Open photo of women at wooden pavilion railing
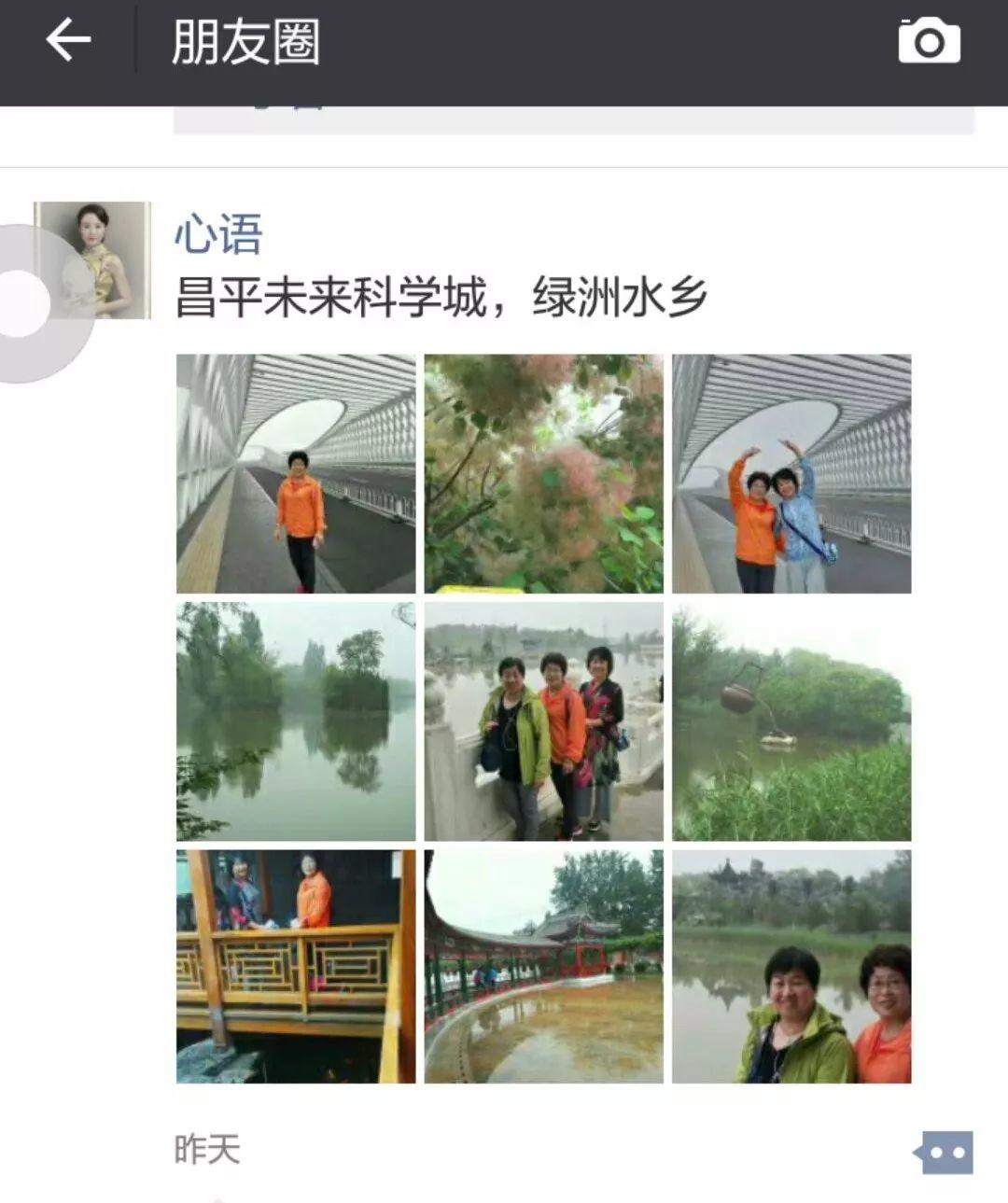1008x1203 pixels. tap(296, 966)
